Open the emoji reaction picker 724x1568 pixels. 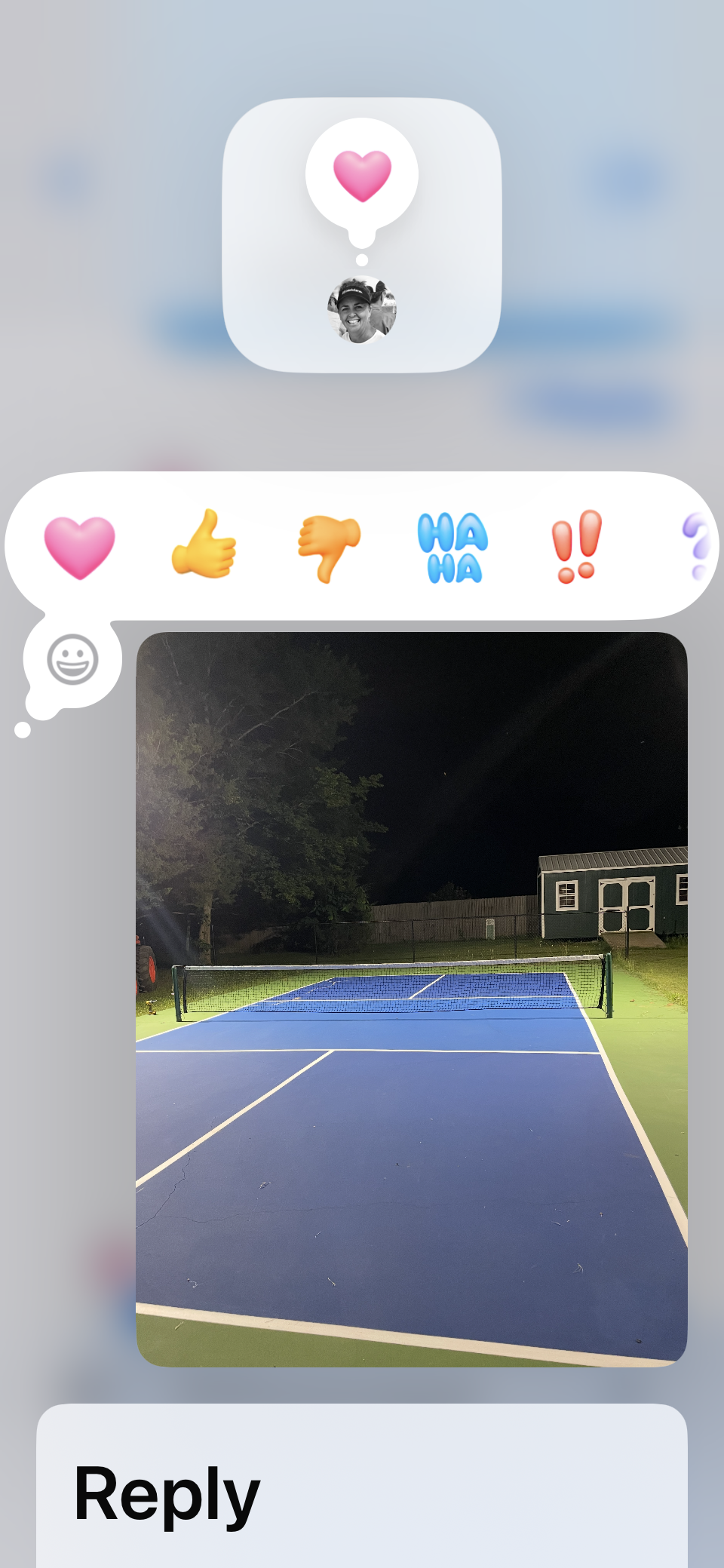pyautogui.click(x=72, y=659)
